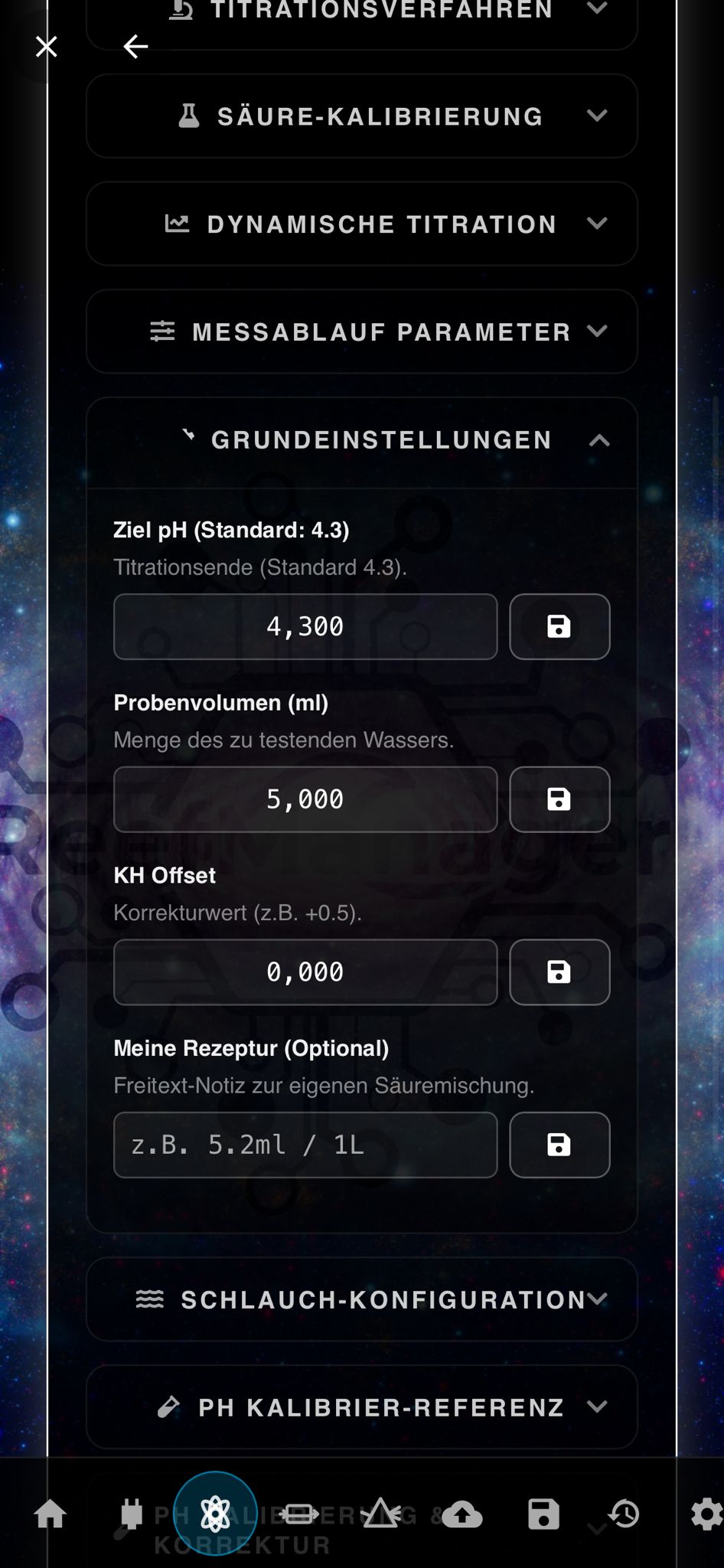Open settings gear in bottom bar

tap(706, 1514)
